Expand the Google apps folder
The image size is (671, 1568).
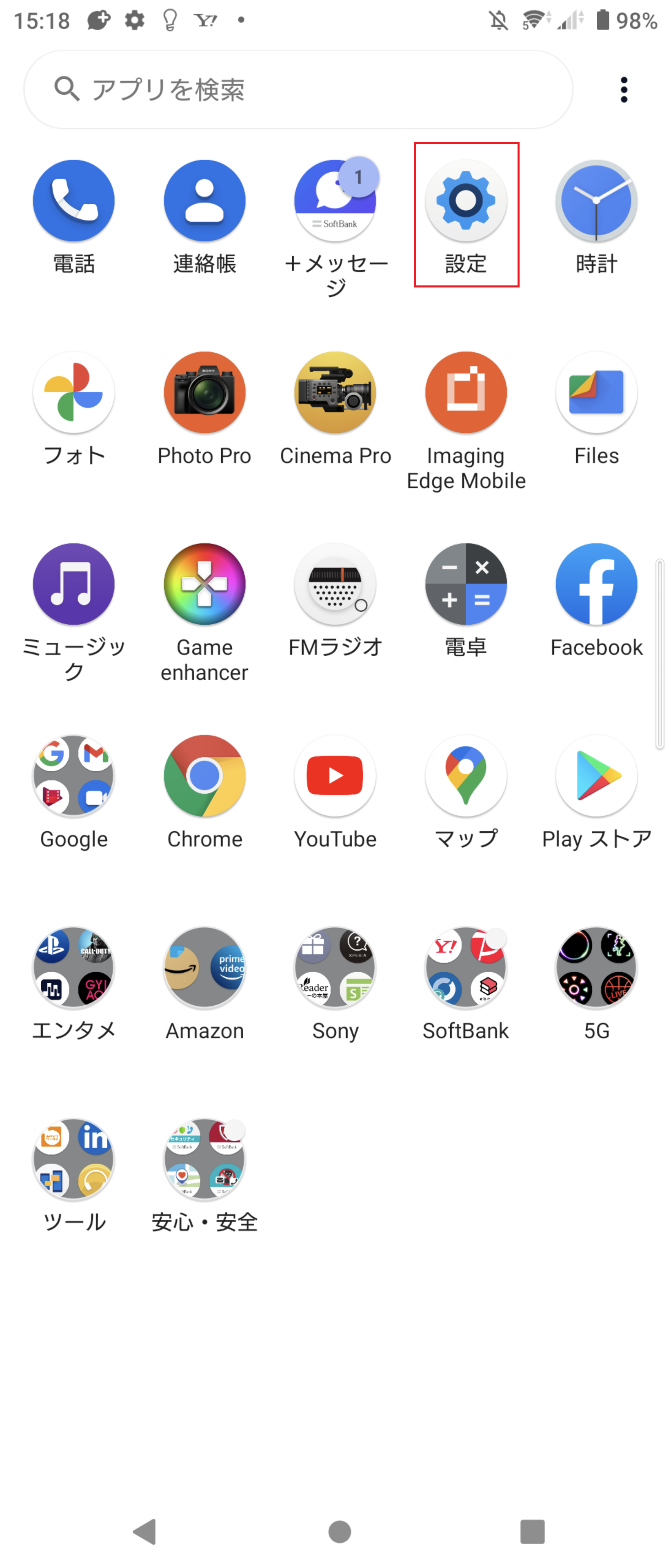[x=73, y=776]
